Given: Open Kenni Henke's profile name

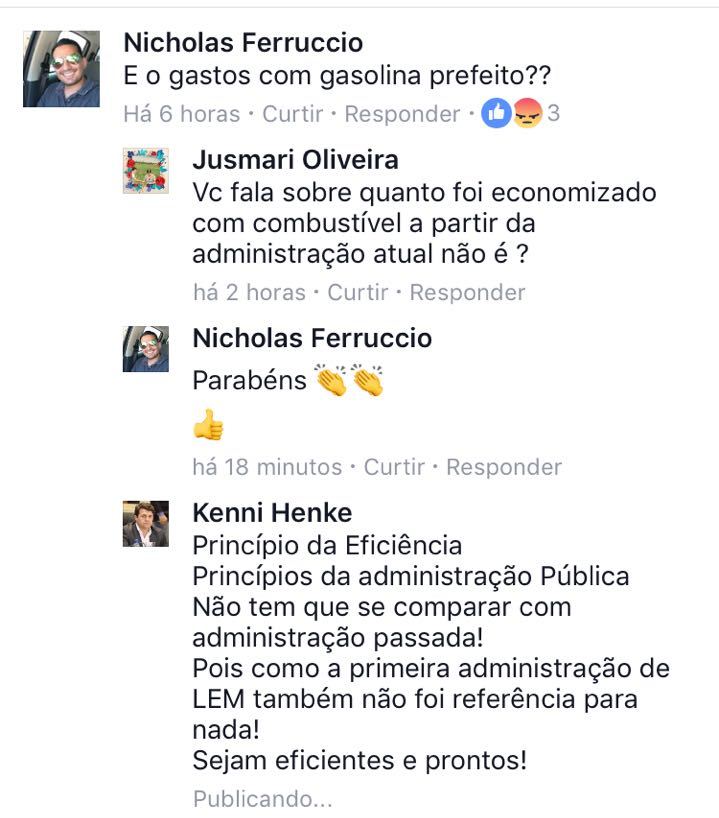Looking at the screenshot, I should tap(272, 514).
